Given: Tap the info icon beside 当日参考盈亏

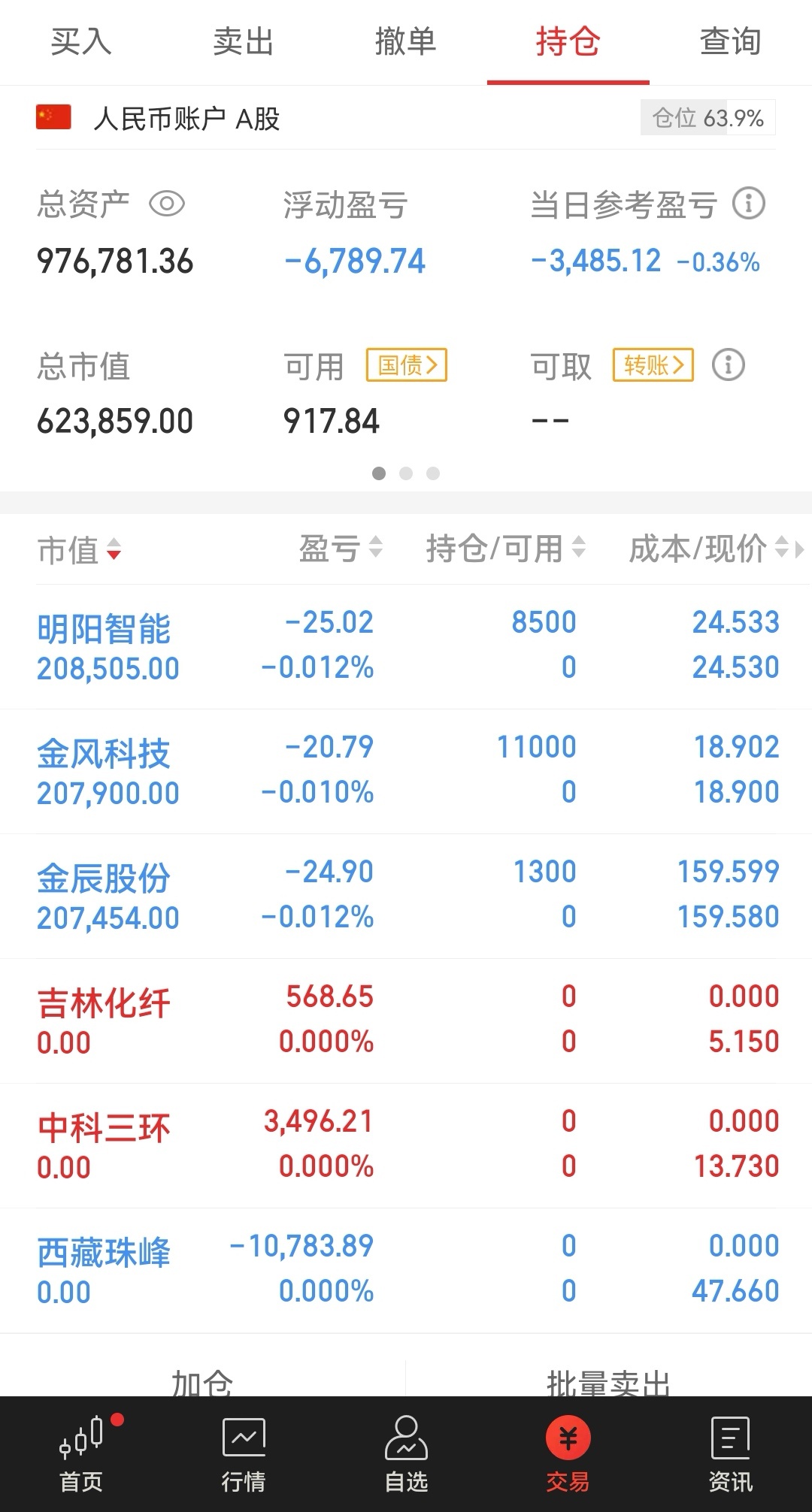Looking at the screenshot, I should [x=749, y=204].
